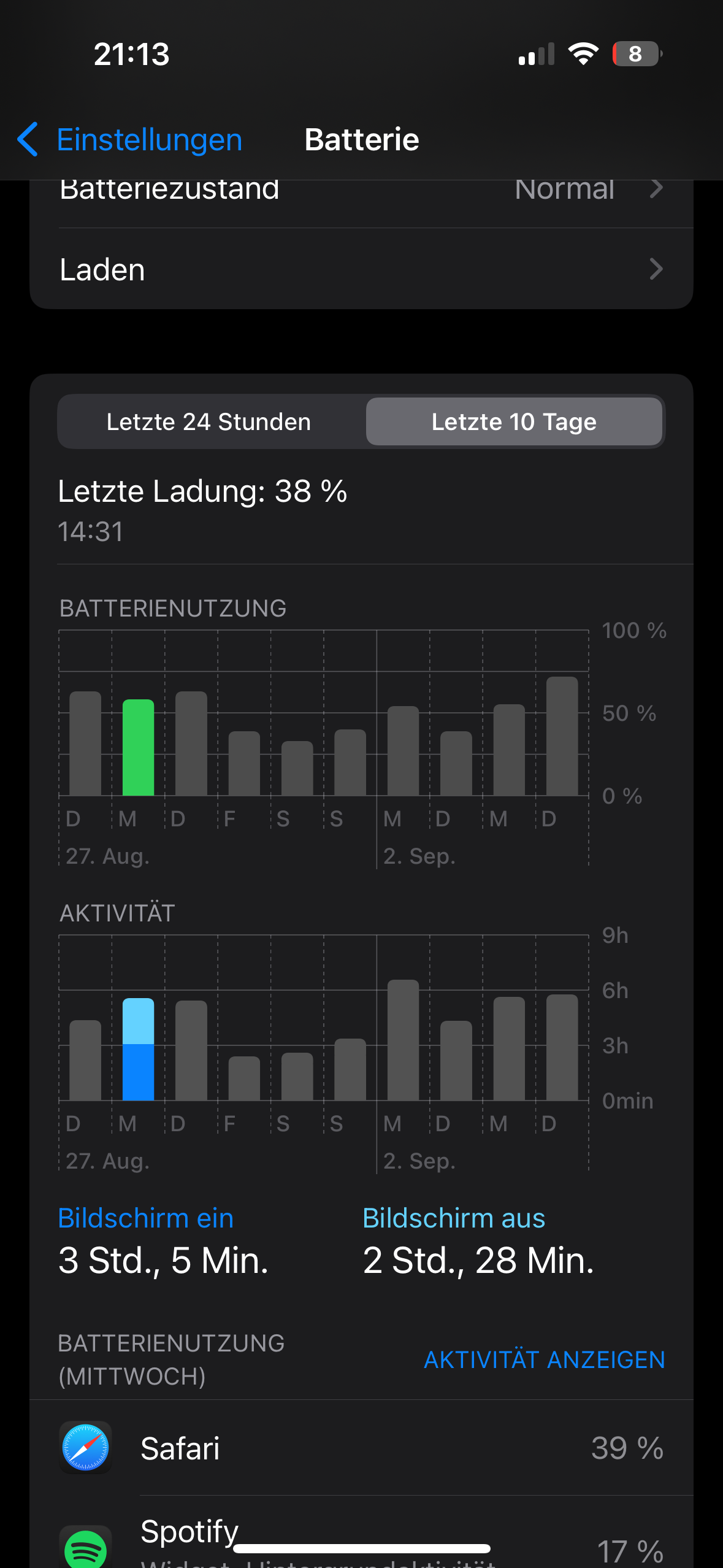
Task: Open the Laden settings row
Action: [361, 269]
